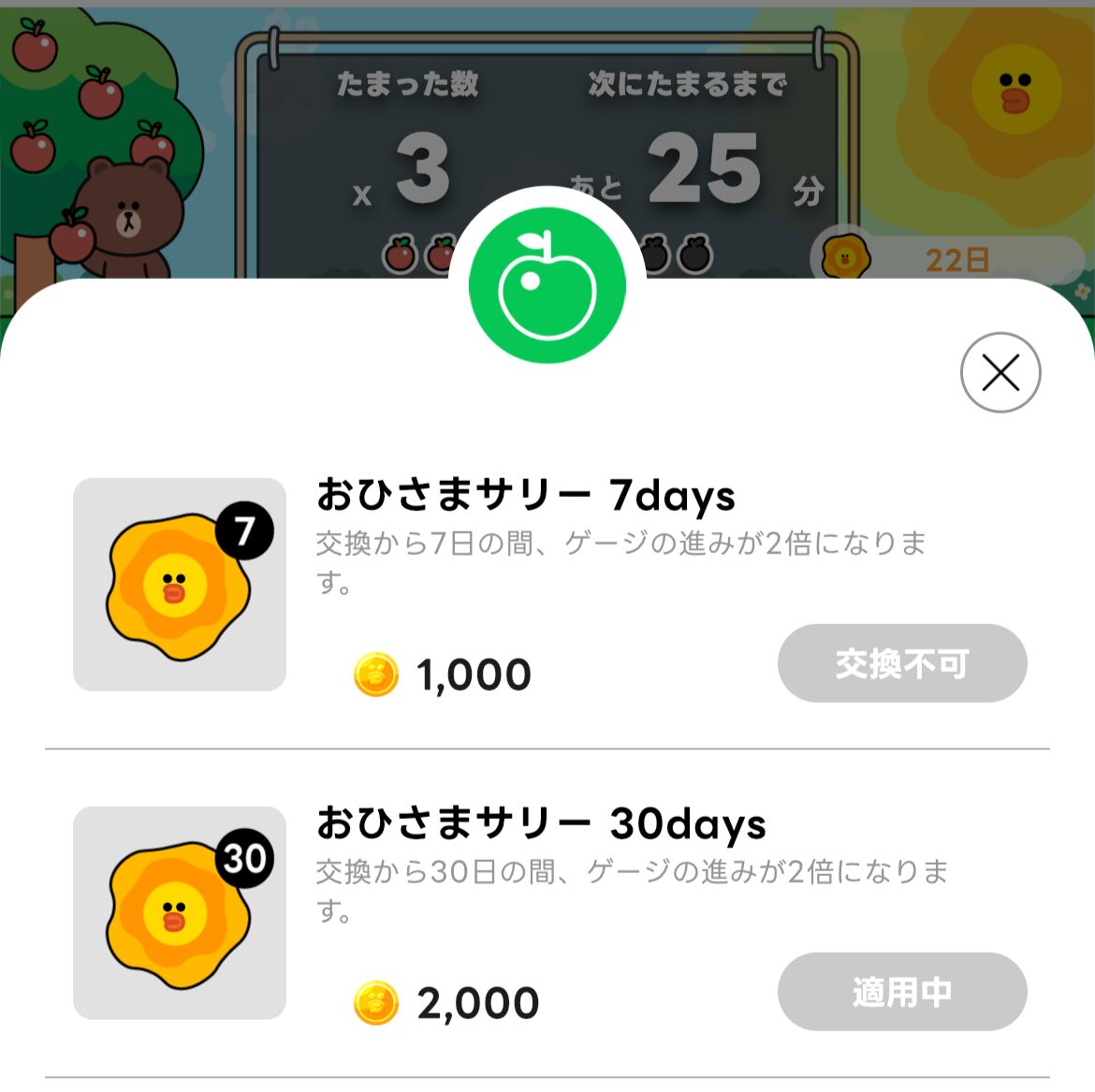Tap 交換不可 button for おひさまサリー 7days

902,663
